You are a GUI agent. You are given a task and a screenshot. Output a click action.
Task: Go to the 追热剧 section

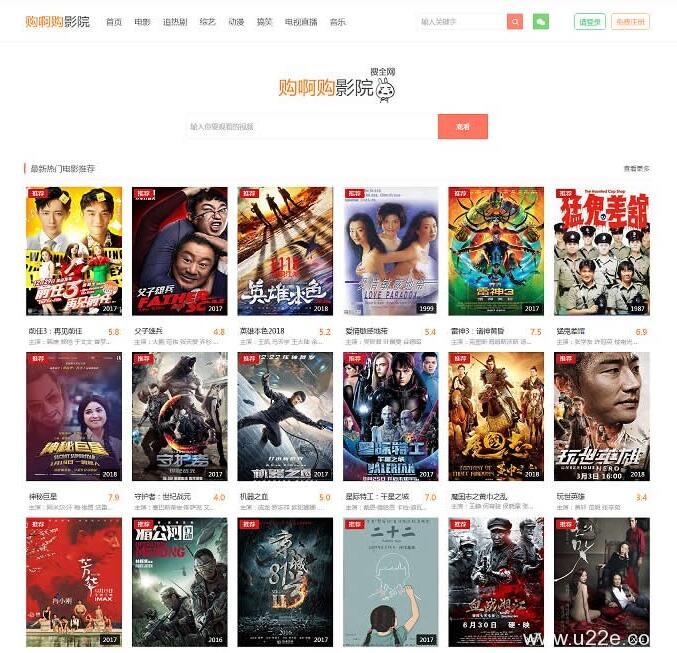(175, 21)
